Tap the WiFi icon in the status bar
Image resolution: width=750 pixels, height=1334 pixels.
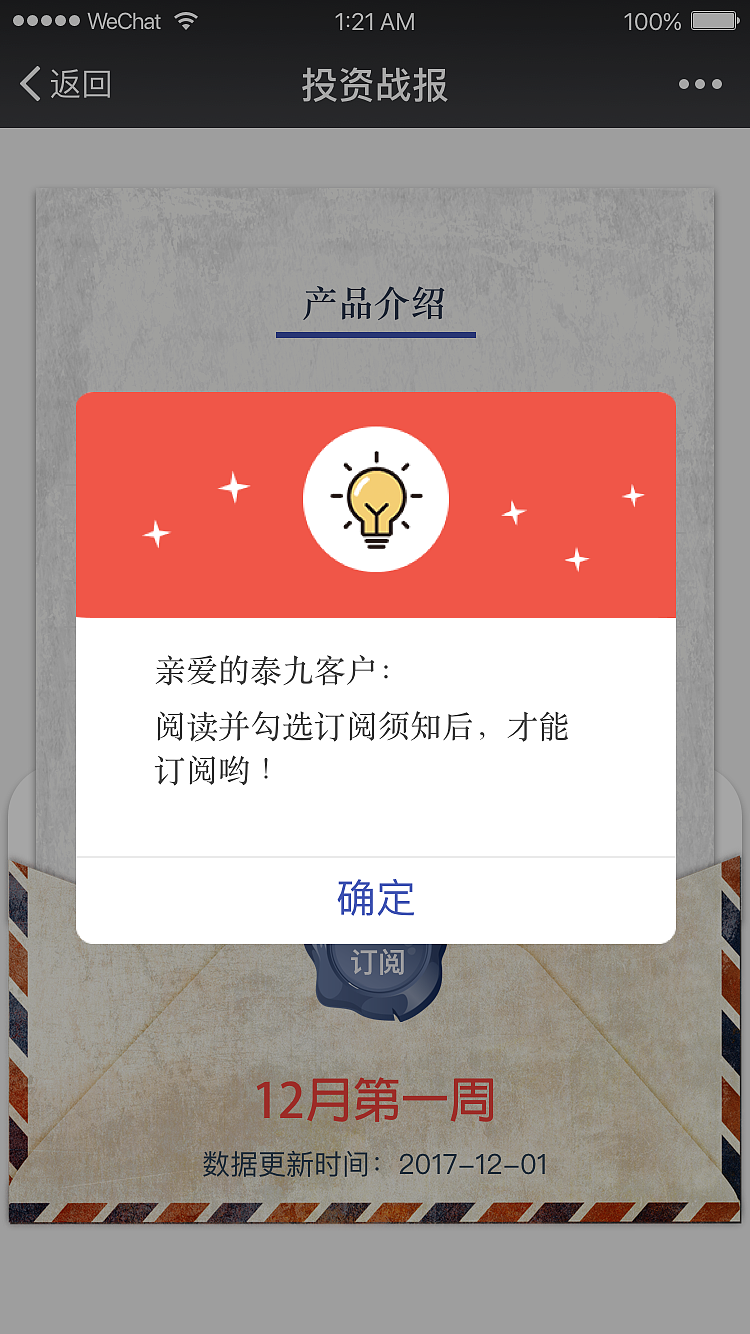click(186, 18)
